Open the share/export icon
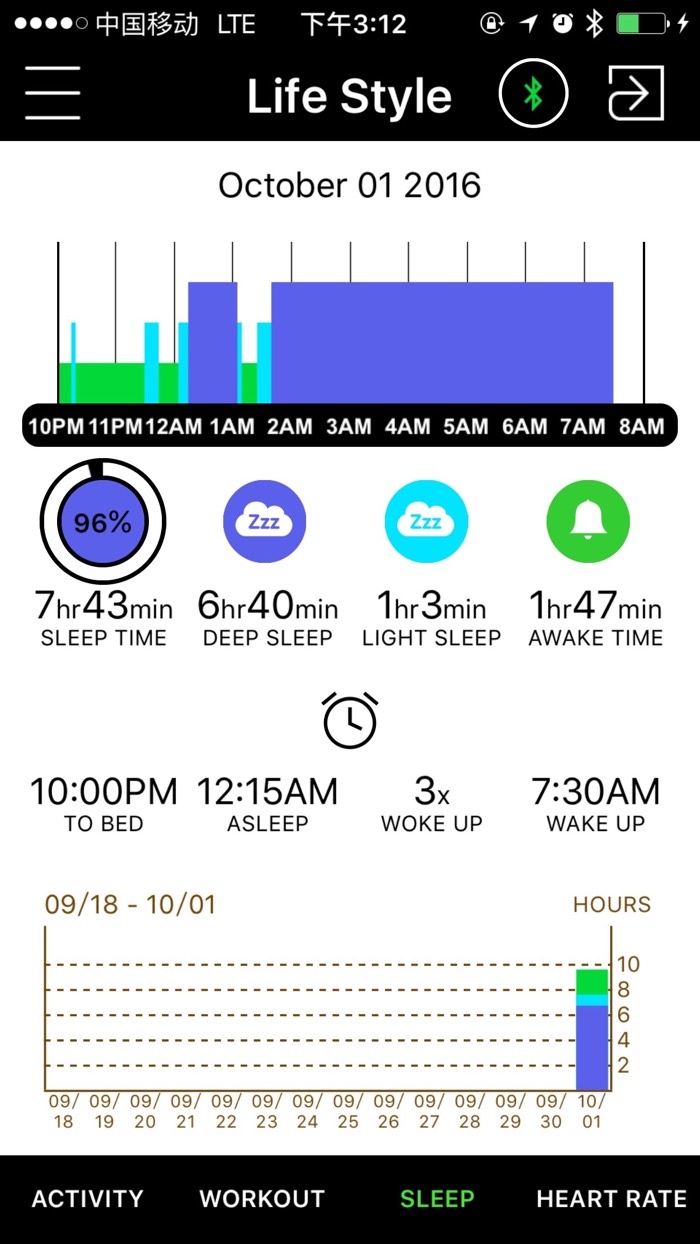Viewport: 700px width, 1244px height. coord(636,94)
